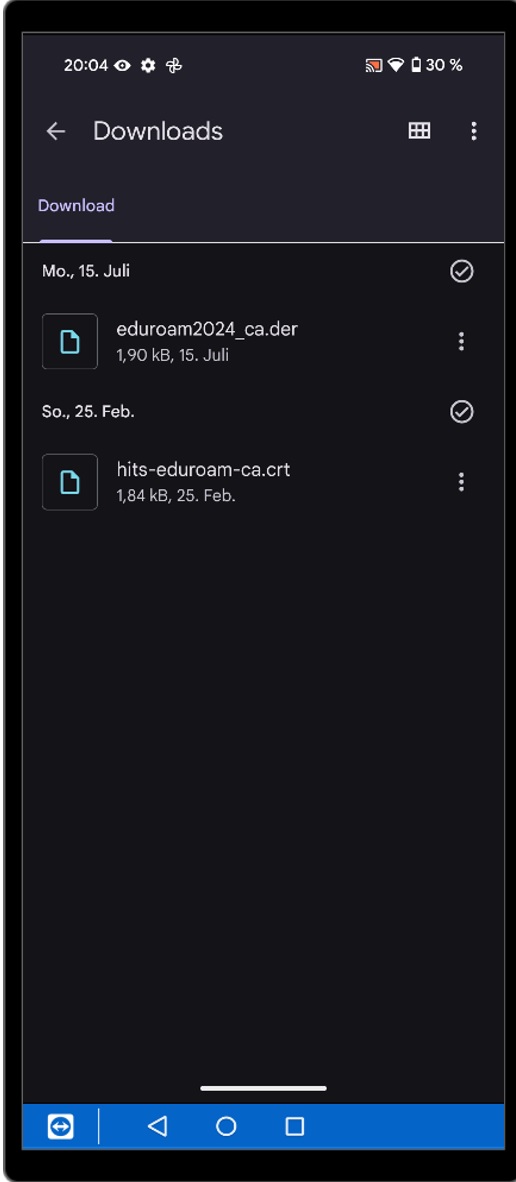
Task: Open more options for eduroam2024_ca.der
Action: pyautogui.click(x=461, y=341)
